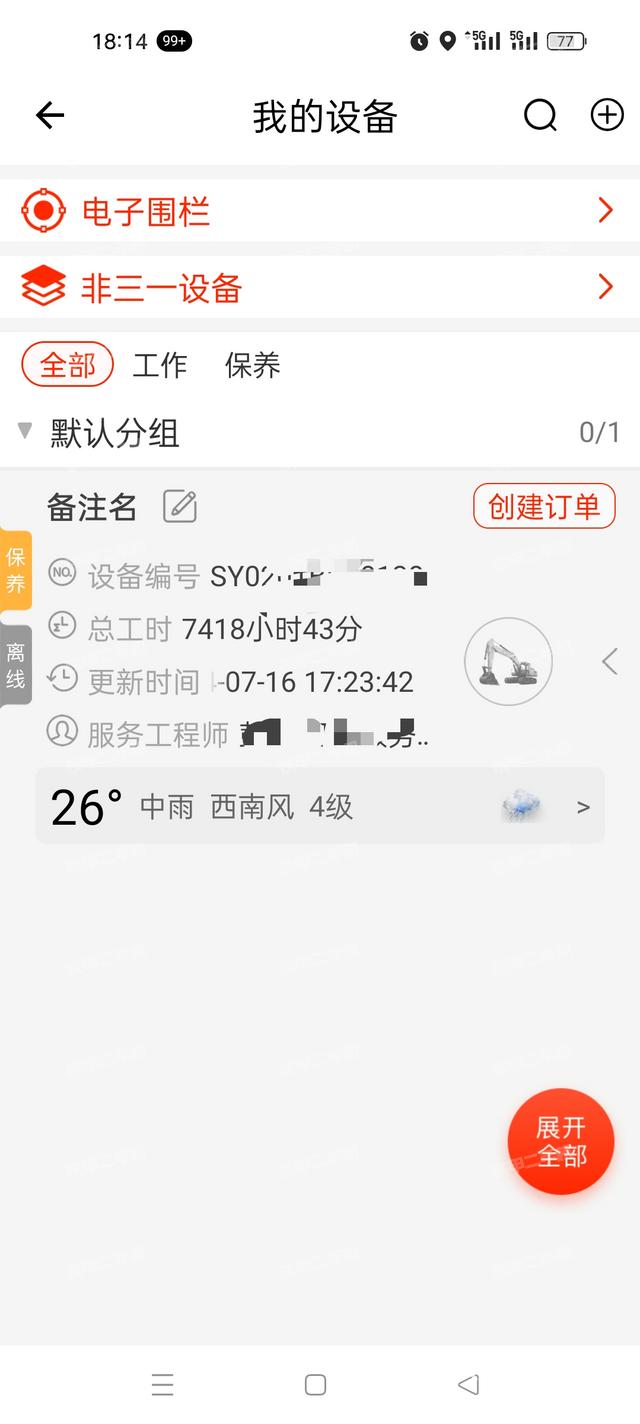Open search in the top bar
The height and width of the screenshot is (1424, 640).
click(x=540, y=116)
